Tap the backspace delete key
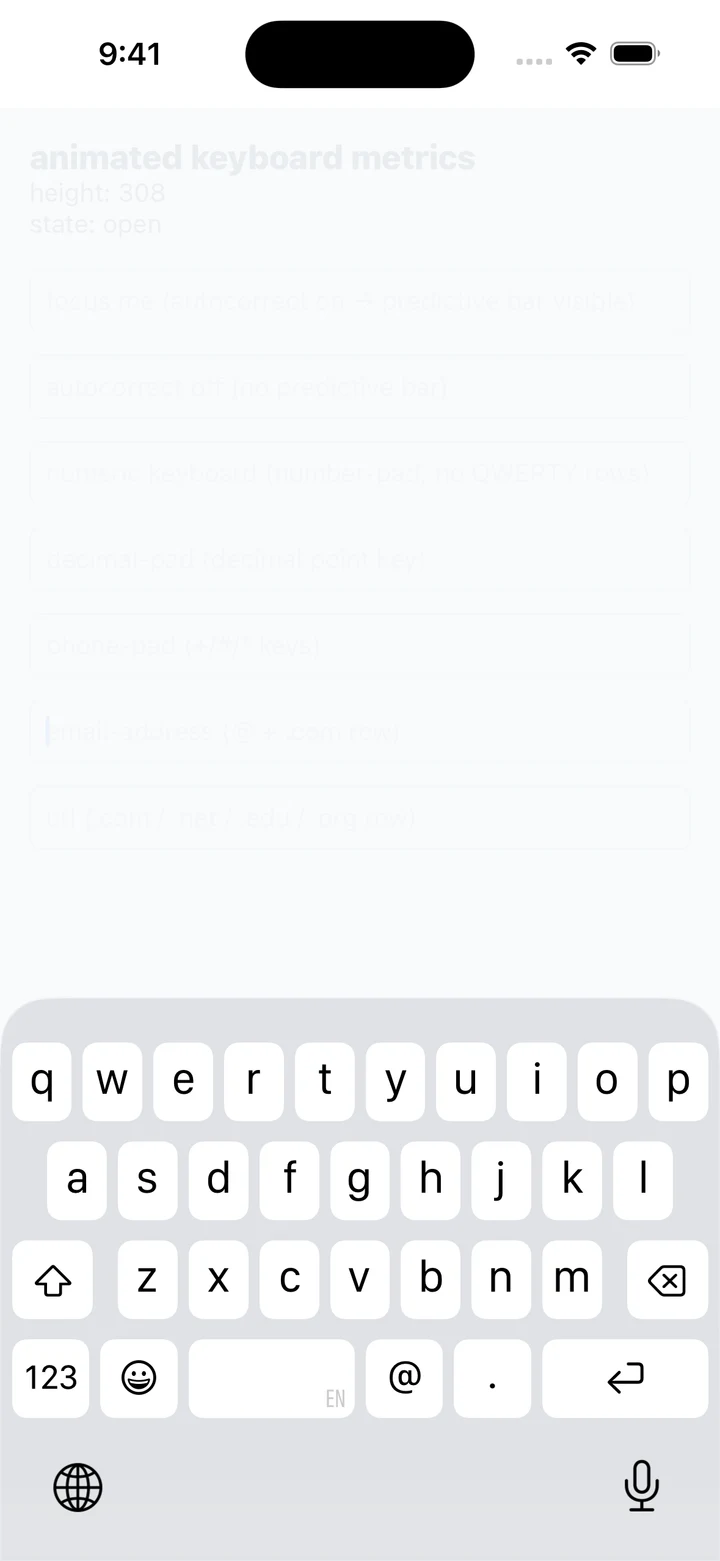The height and width of the screenshot is (1561, 720). coord(667,1280)
